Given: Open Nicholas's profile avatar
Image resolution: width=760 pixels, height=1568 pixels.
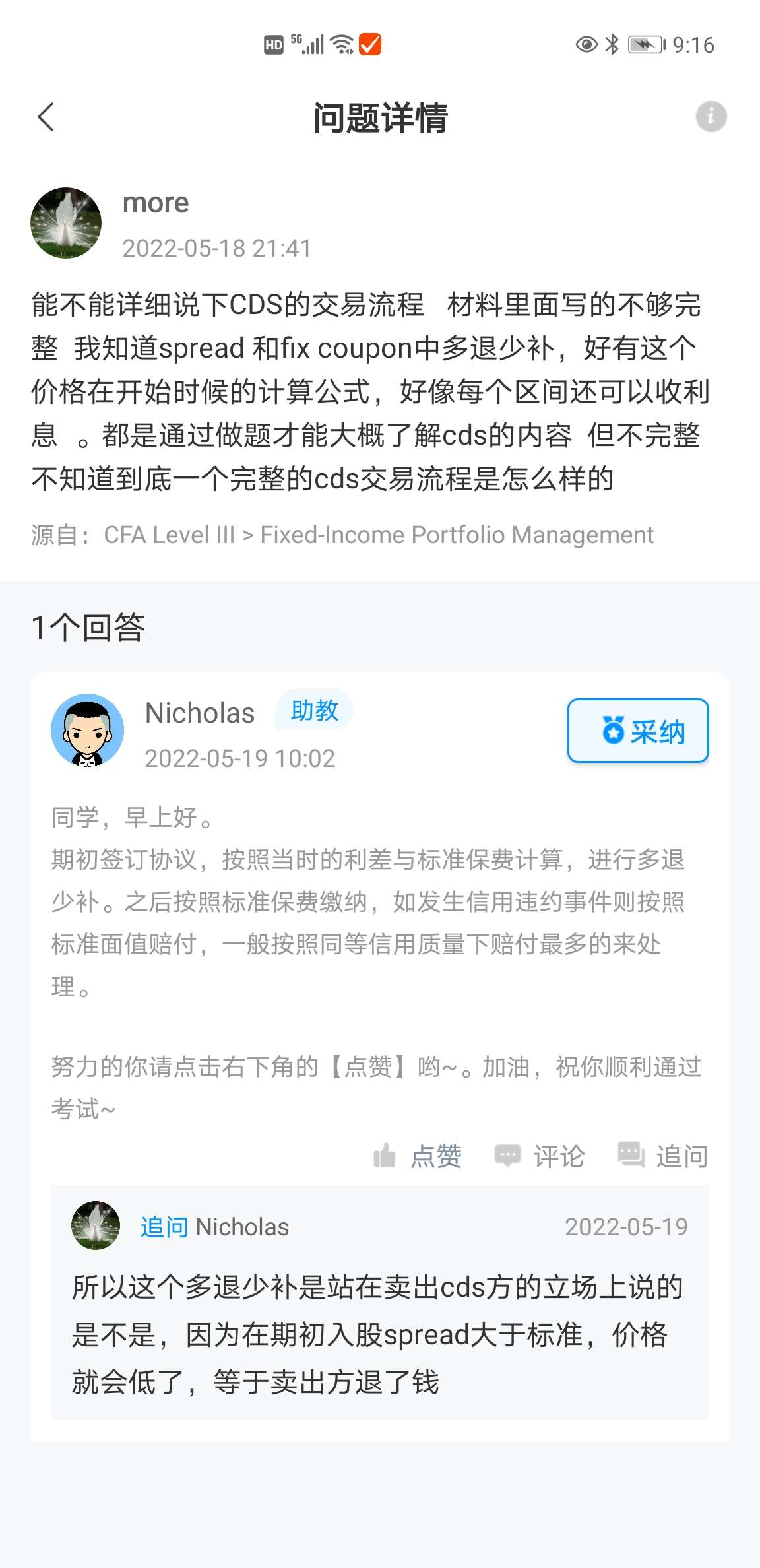Looking at the screenshot, I should pos(87,730).
